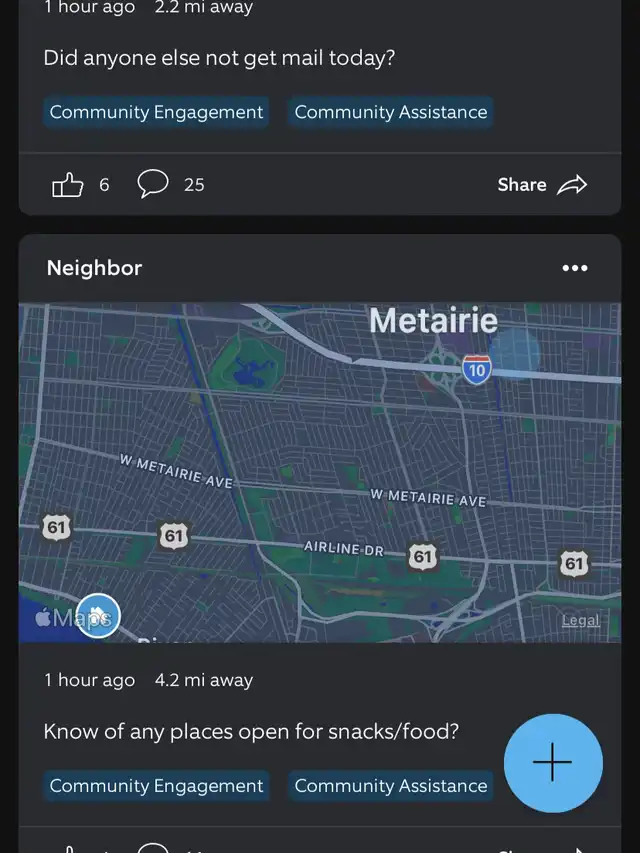Screen dimensions: 640x853
Task: Tap Community Engagement chip on mail post
Action: click(x=157, y=112)
